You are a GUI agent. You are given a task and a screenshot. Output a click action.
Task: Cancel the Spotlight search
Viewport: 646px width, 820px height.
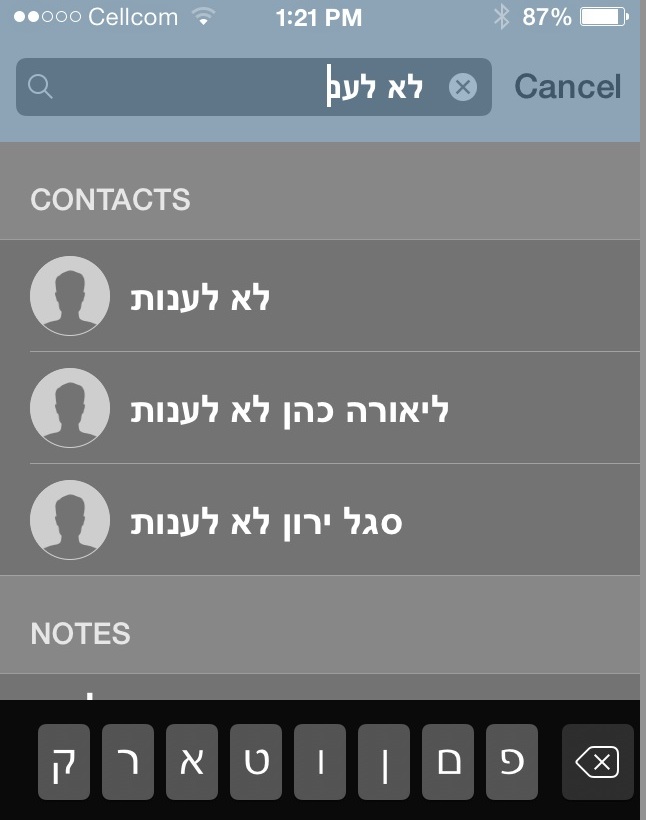[567, 87]
